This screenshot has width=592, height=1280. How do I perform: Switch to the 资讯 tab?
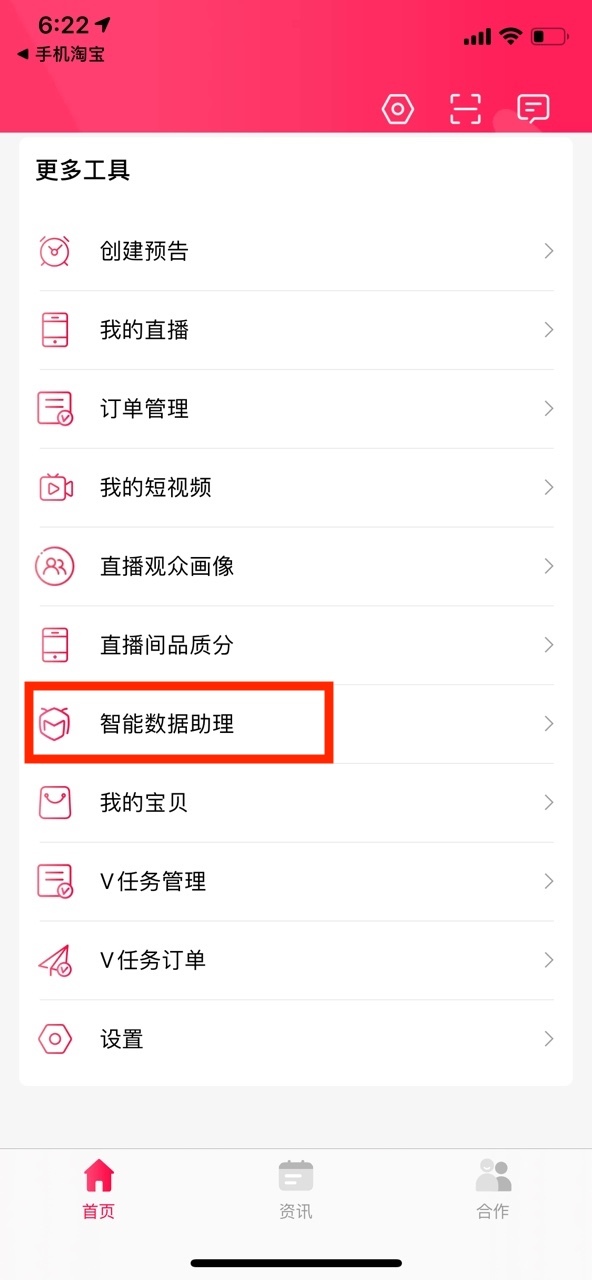coord(296,1189)
